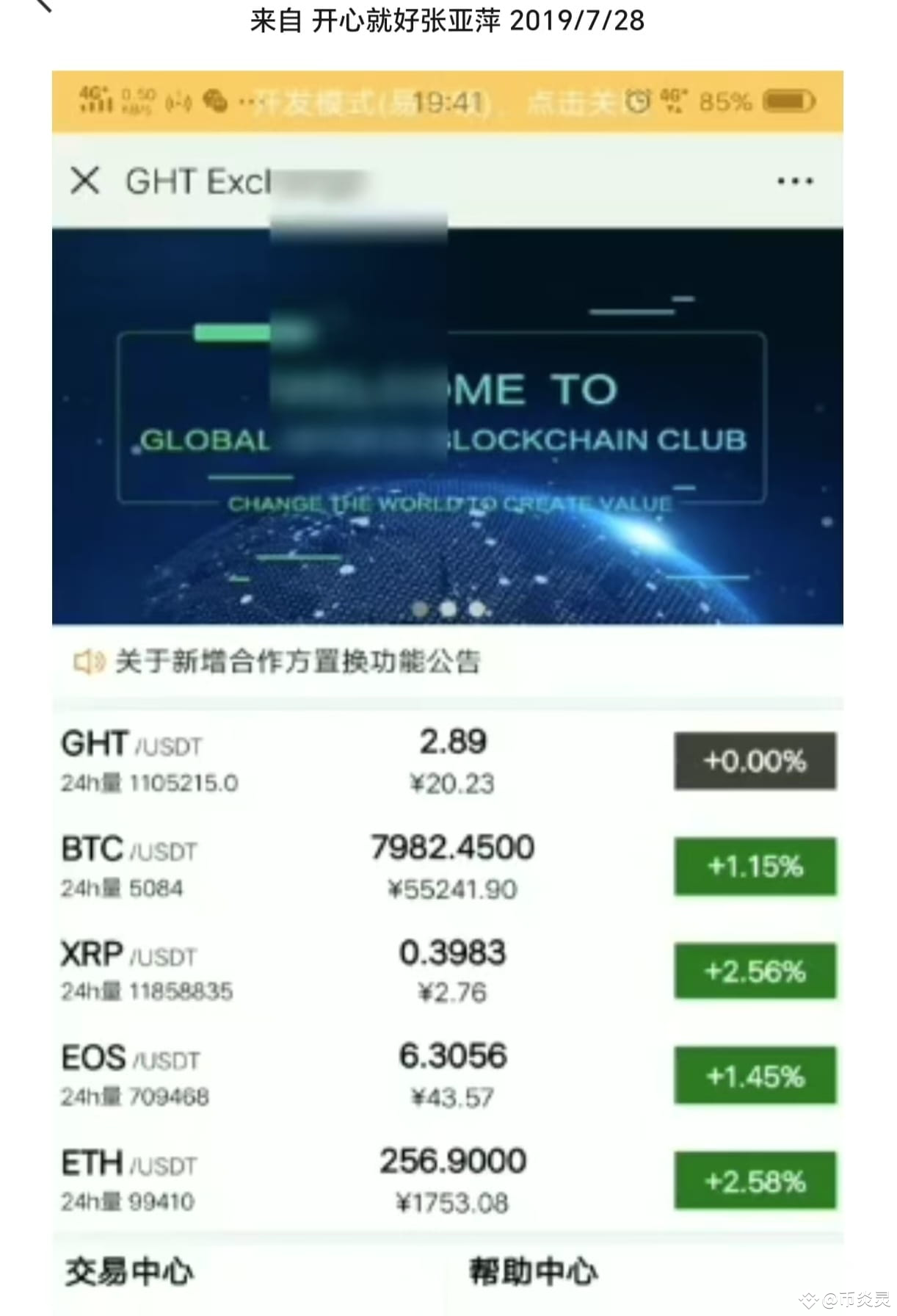Screen dimensions: 897x1316
Task: Tap the +2.58% badge next to ETH
Action: pyautogui.click(x=755, y=1179)
